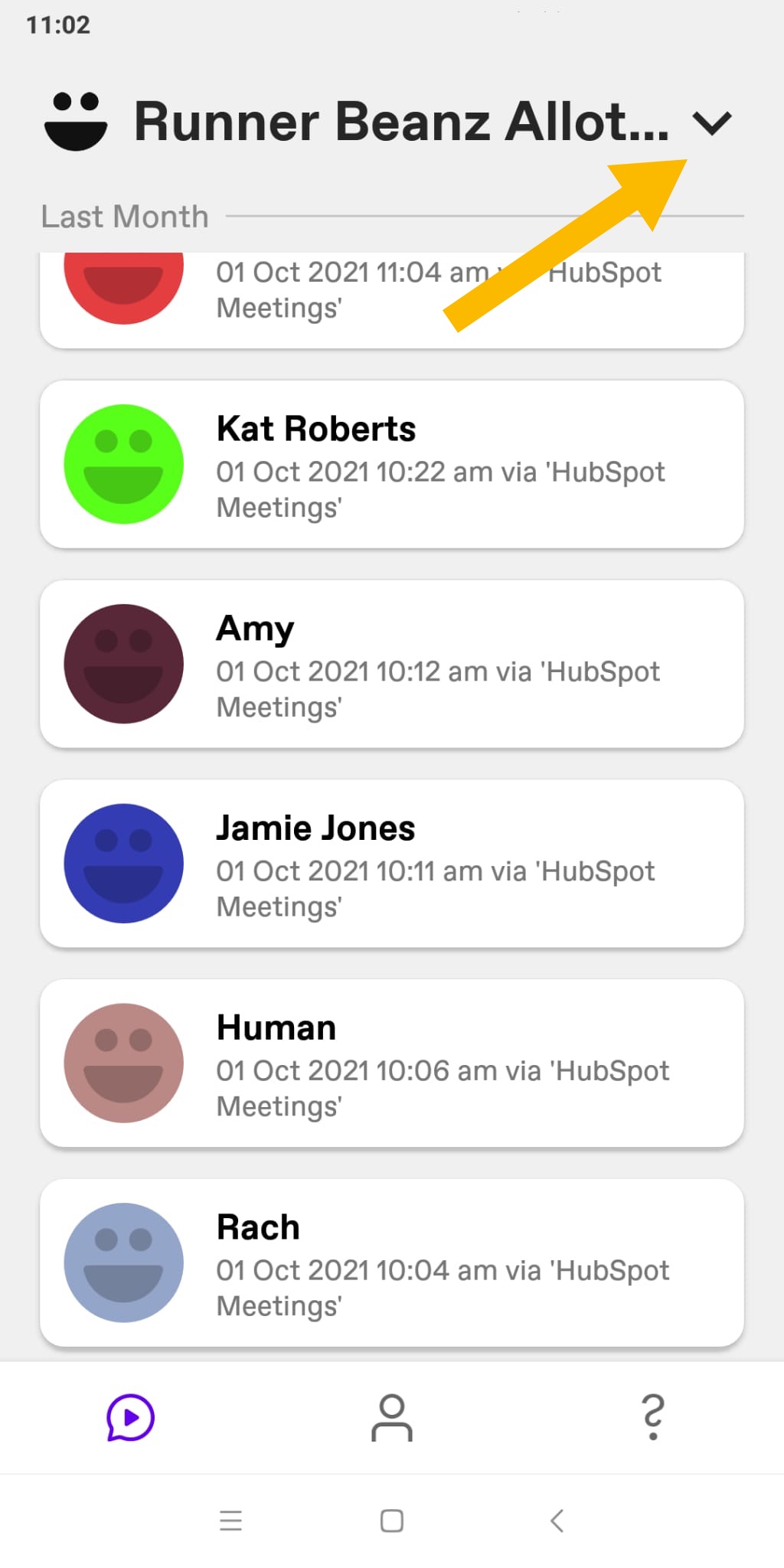The width and height of the screenshot is (784, 1568).
Task: Open Kat Roberts' conversation card
Action: point(392,464)
